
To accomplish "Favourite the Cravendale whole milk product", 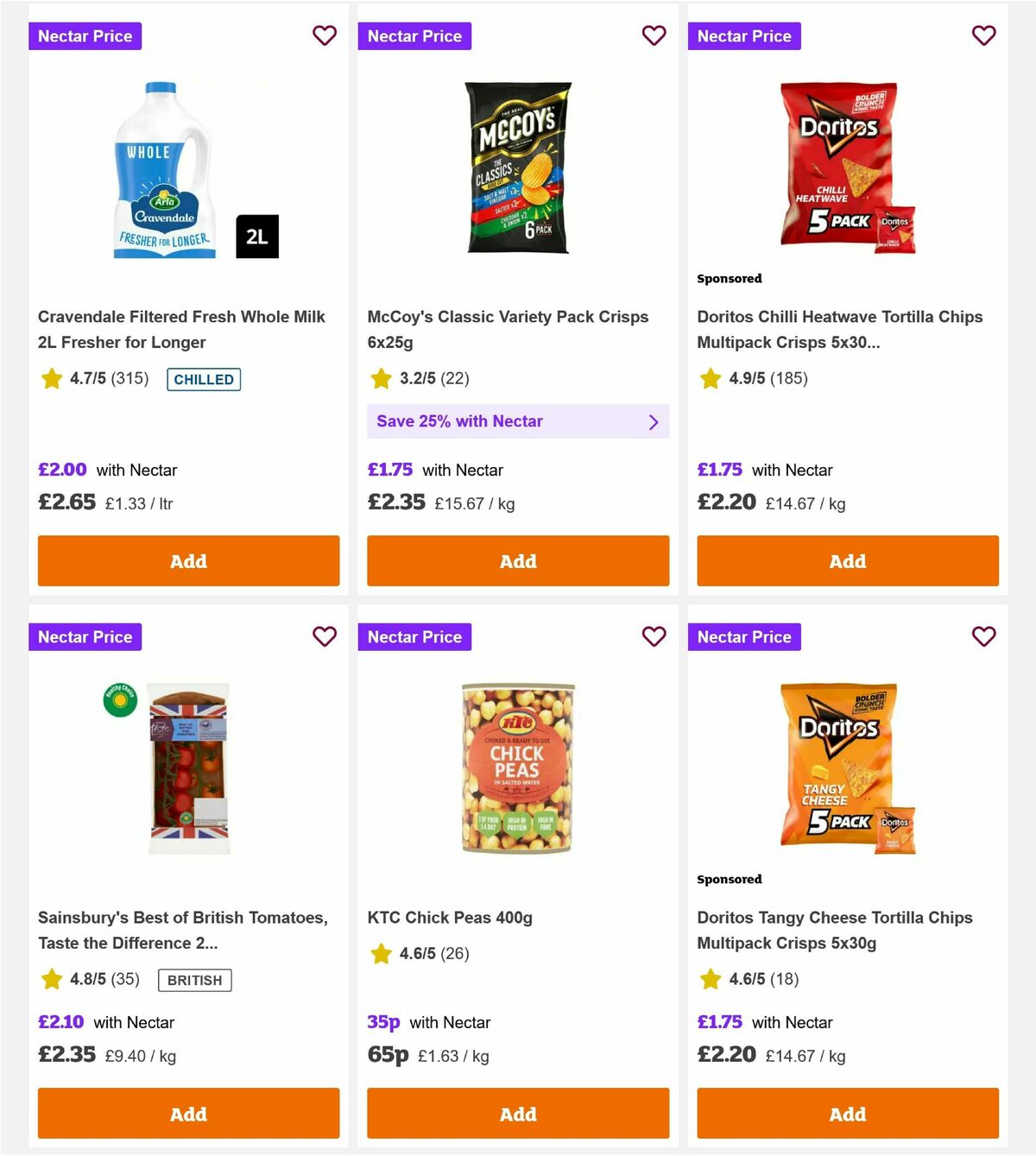I will point(325,35).
